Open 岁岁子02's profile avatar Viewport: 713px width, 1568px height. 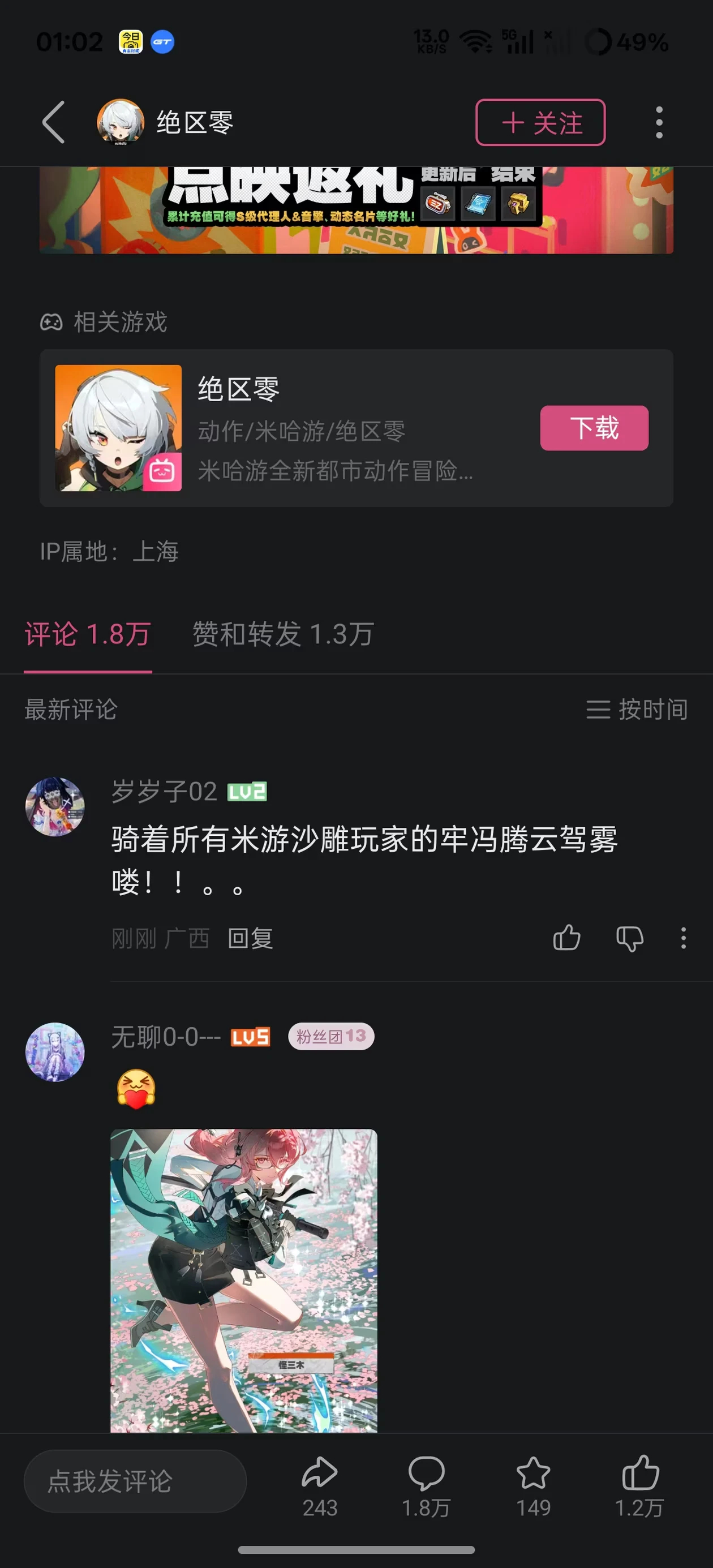tap(55, 806)
